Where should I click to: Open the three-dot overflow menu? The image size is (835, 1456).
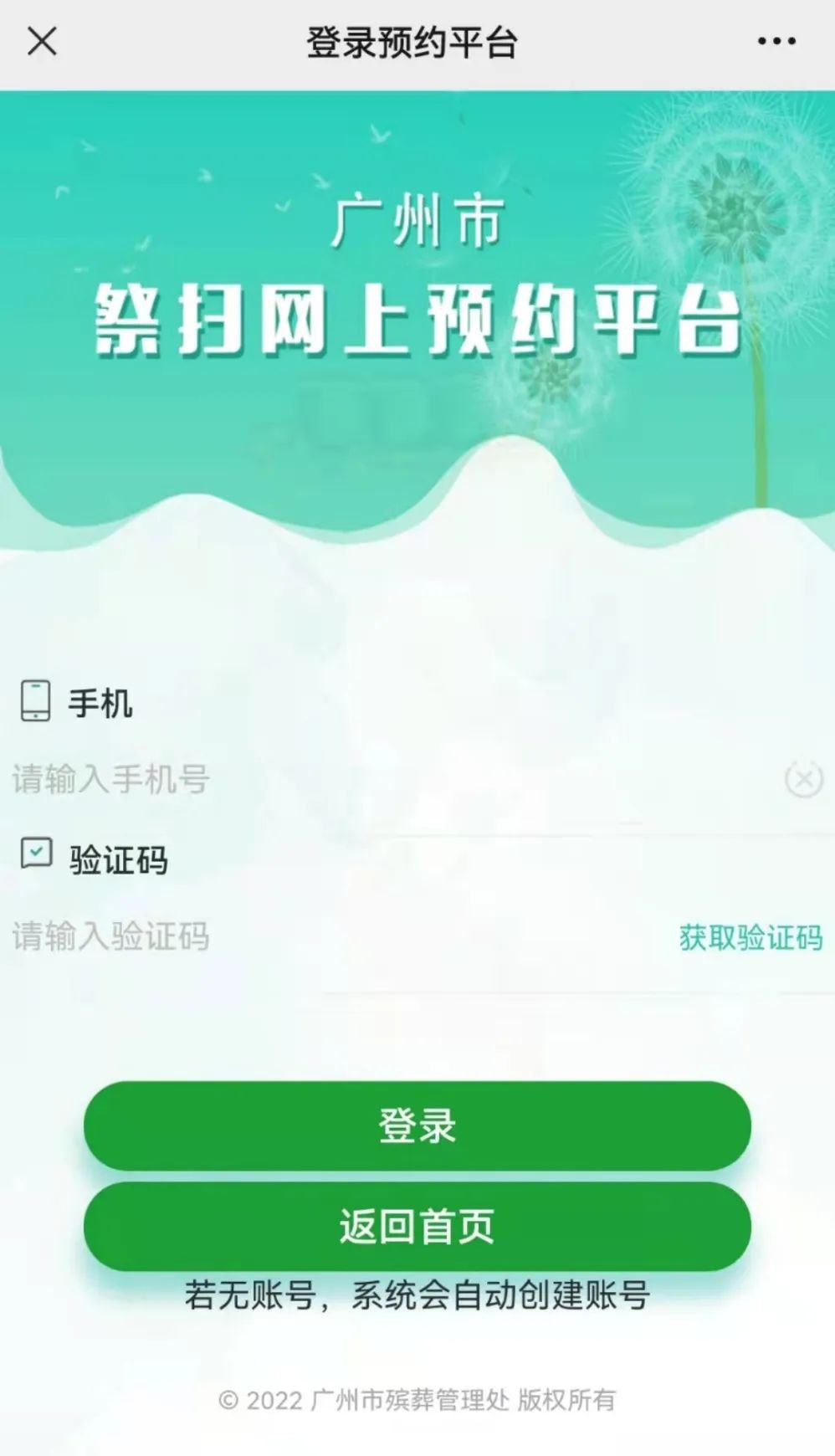coord(776,41)
